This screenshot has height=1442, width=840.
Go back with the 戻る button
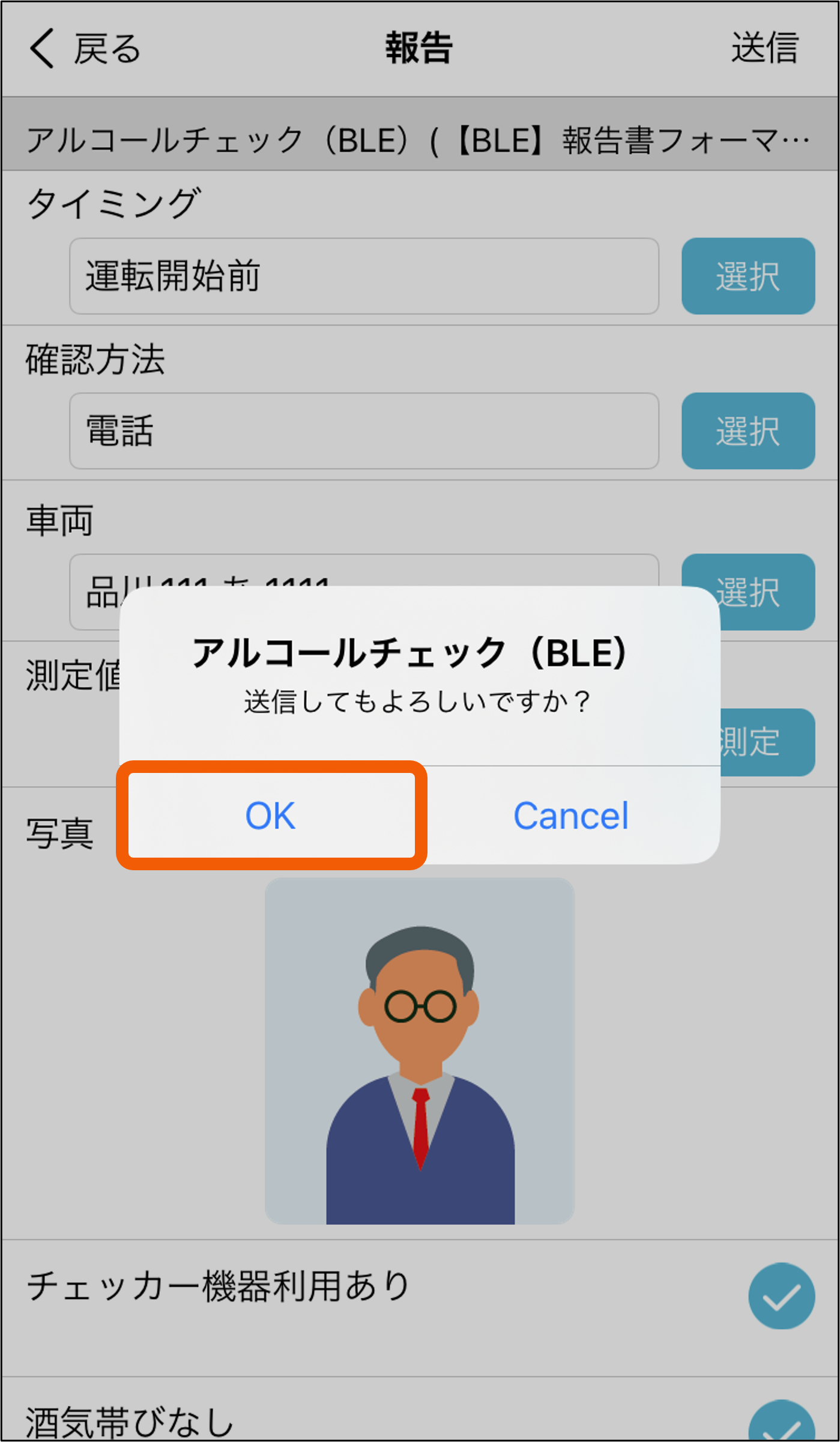84,48
